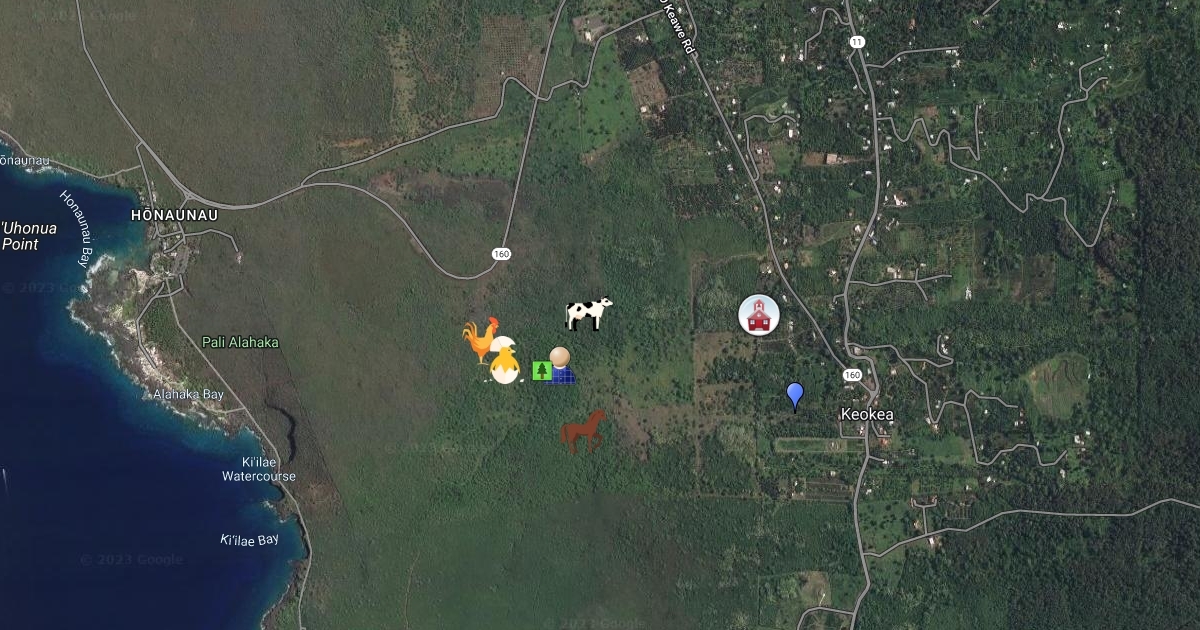Tap the green tree marker
The image size is (1200, 630).
pyautogui.click(x=541, y=371)
